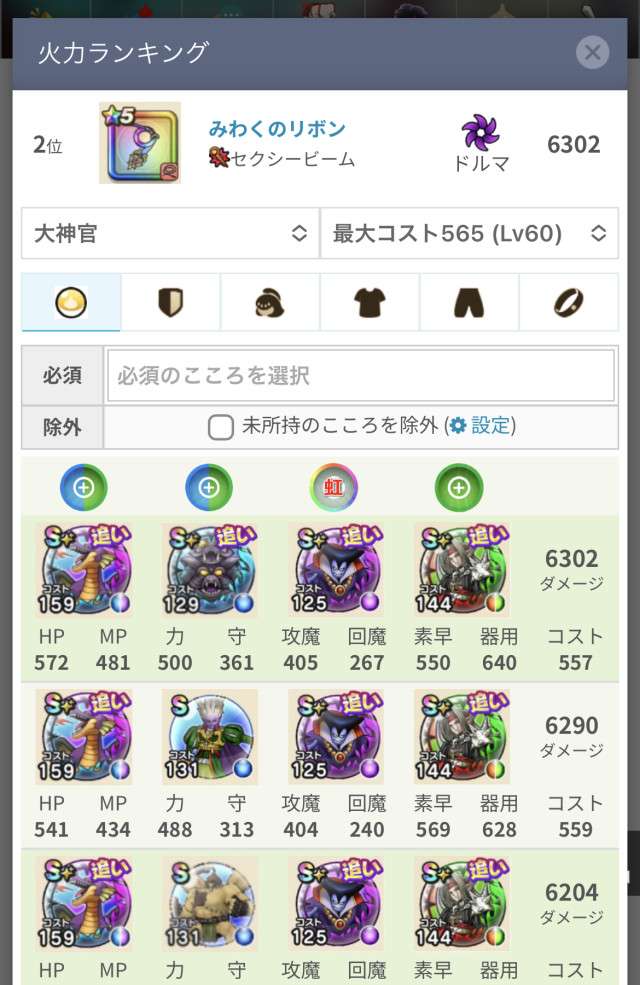The image size is (640, 985).
Task: Switch to the shirt armor tab
Action: 369,303
